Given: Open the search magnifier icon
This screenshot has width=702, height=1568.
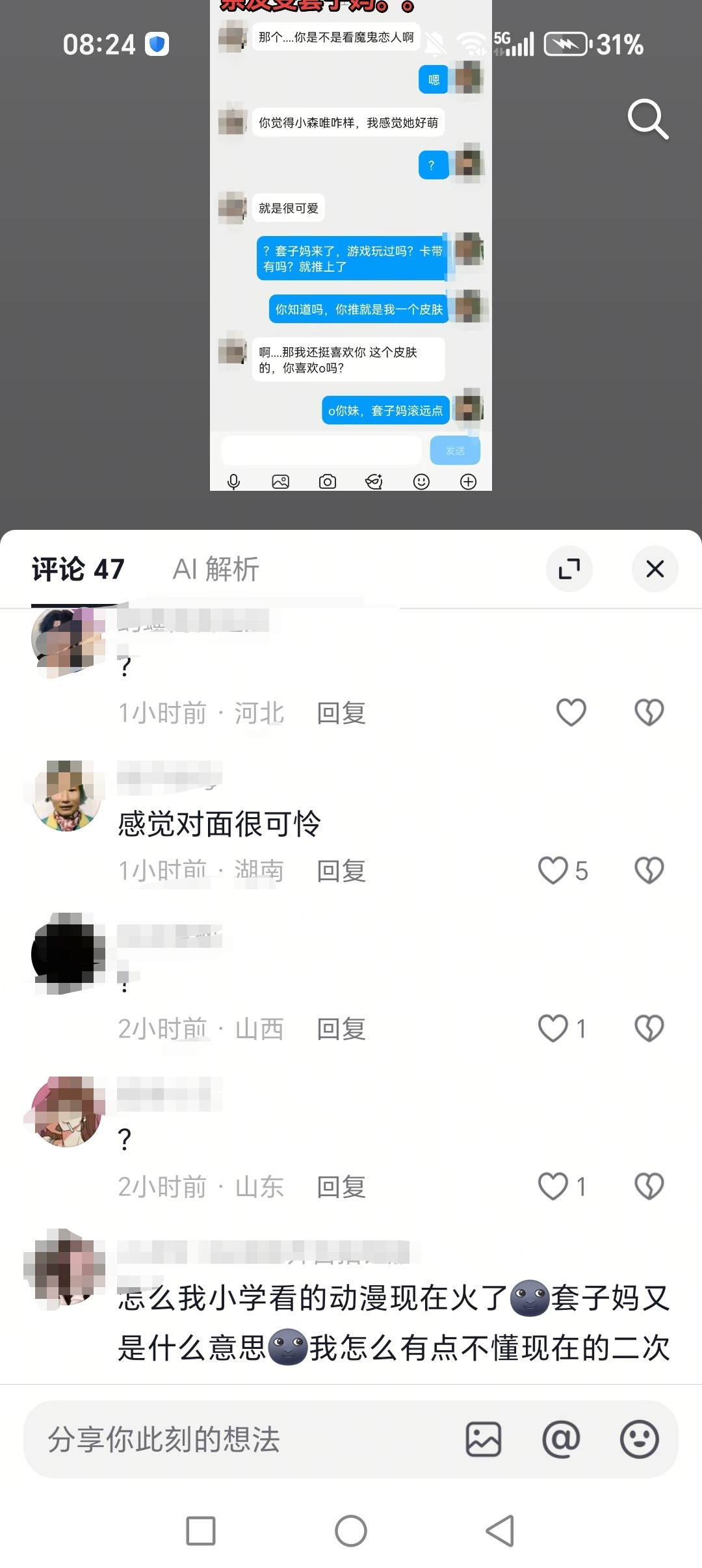Looking at the screenshot, I should coord(648,119).
